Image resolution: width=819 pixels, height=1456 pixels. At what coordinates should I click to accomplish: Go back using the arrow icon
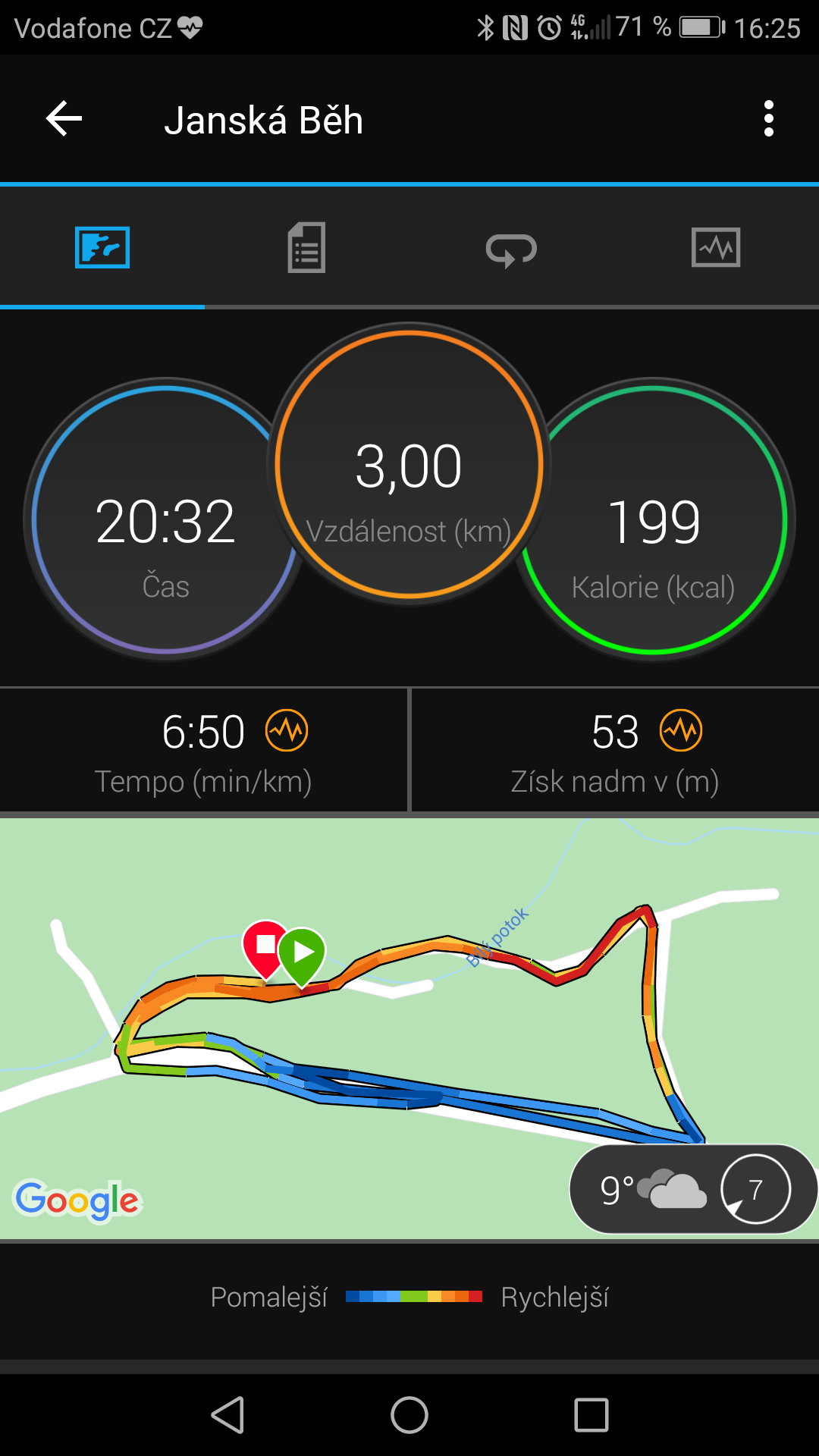click(x=64, y=119)
